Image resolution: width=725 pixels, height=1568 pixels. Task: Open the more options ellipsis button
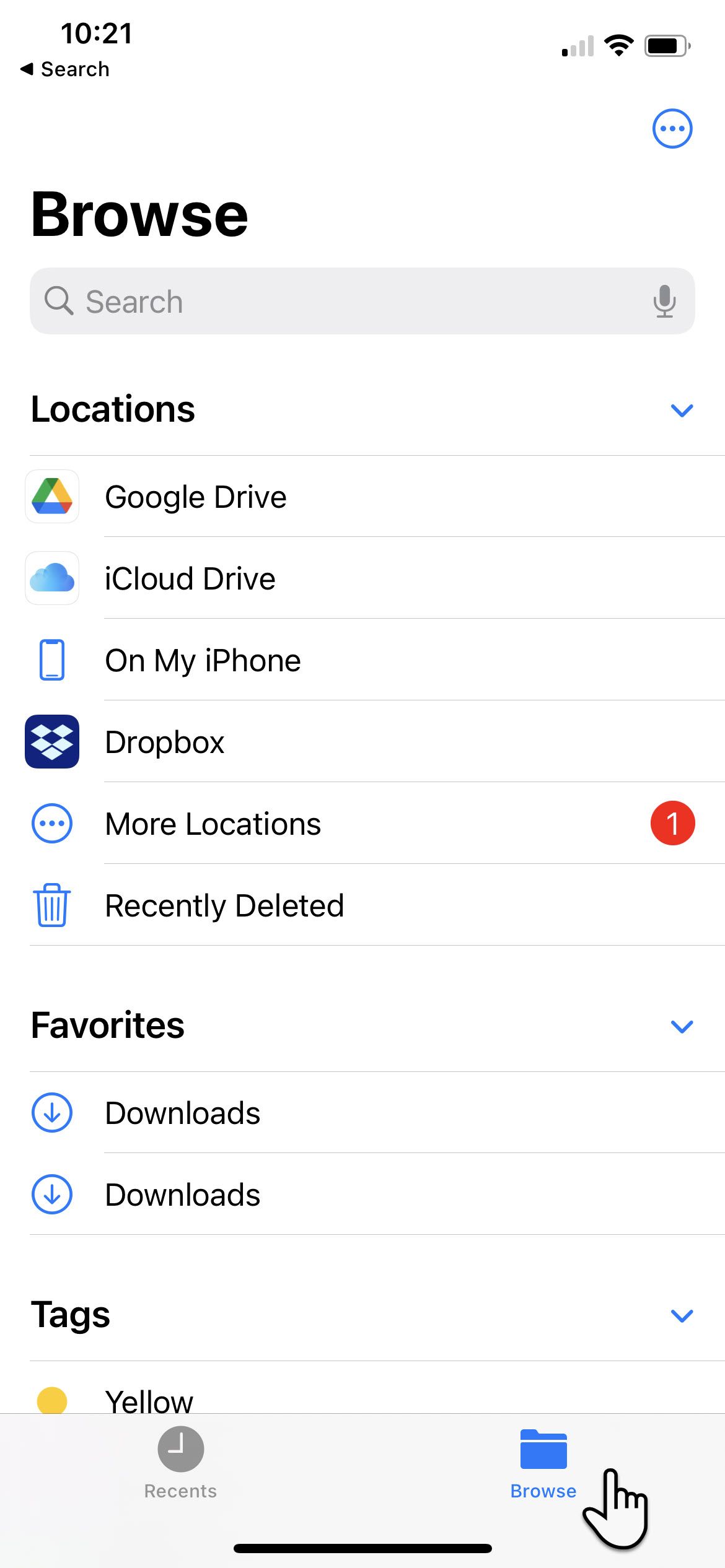[x=672, y=129]
